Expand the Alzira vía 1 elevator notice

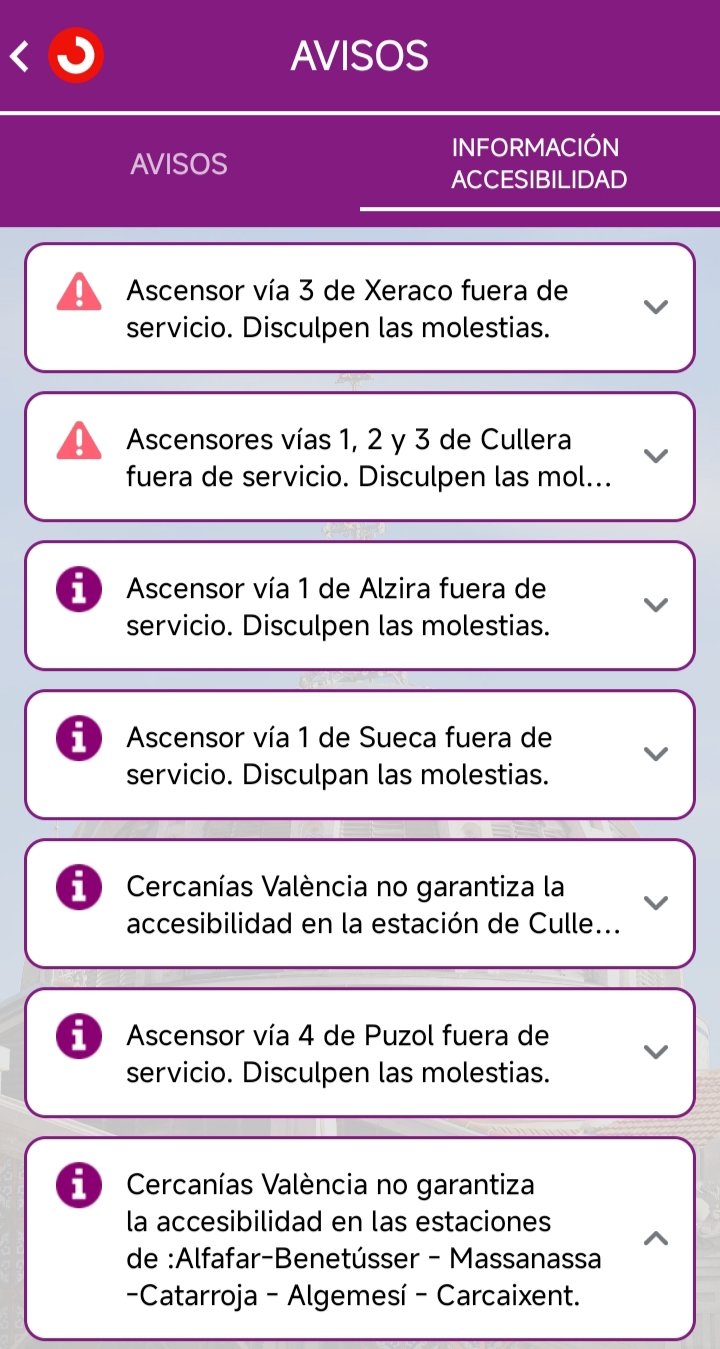pos(655,605)
